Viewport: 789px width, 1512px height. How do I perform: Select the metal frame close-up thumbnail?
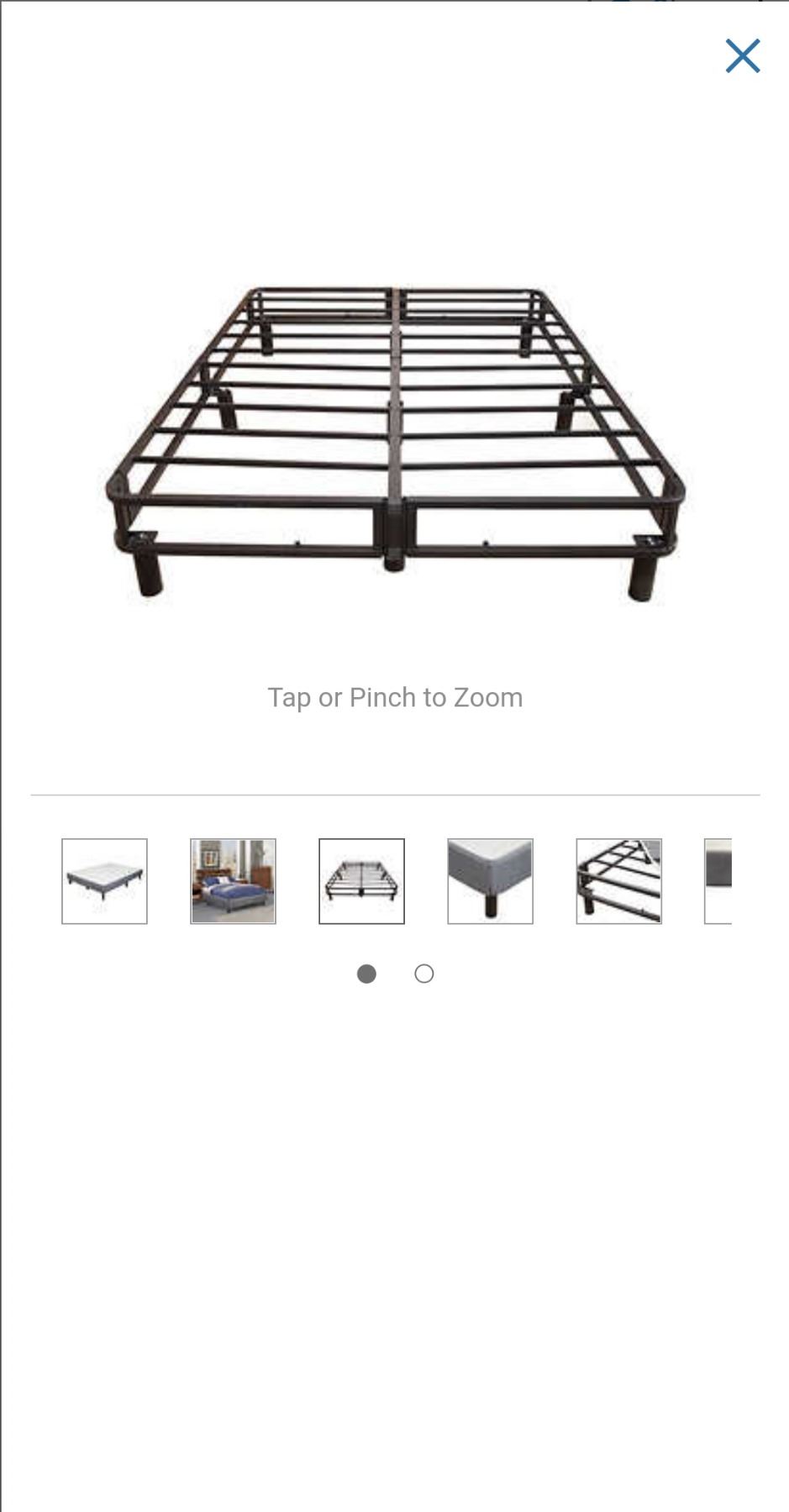tap(618, 881)
